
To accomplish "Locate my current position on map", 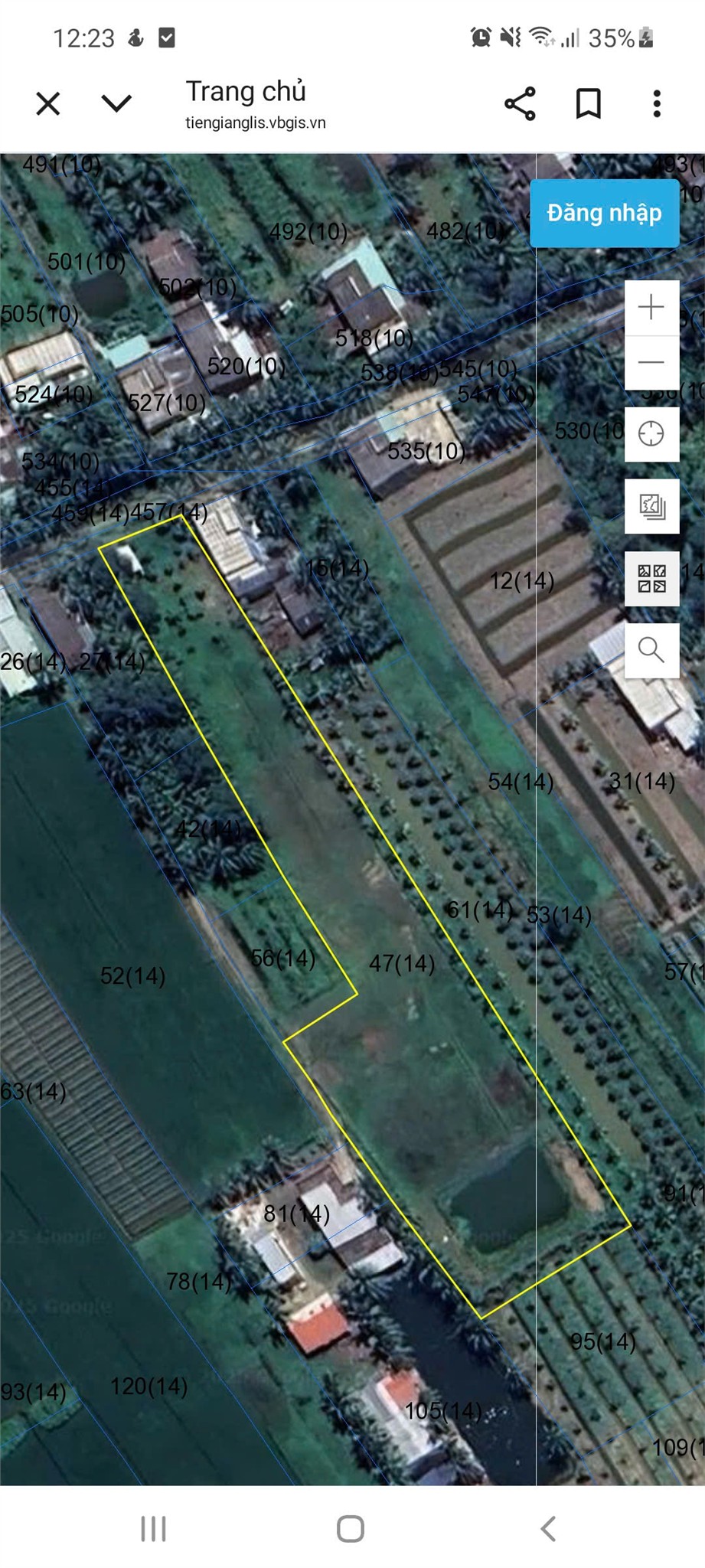I will 651,434.
